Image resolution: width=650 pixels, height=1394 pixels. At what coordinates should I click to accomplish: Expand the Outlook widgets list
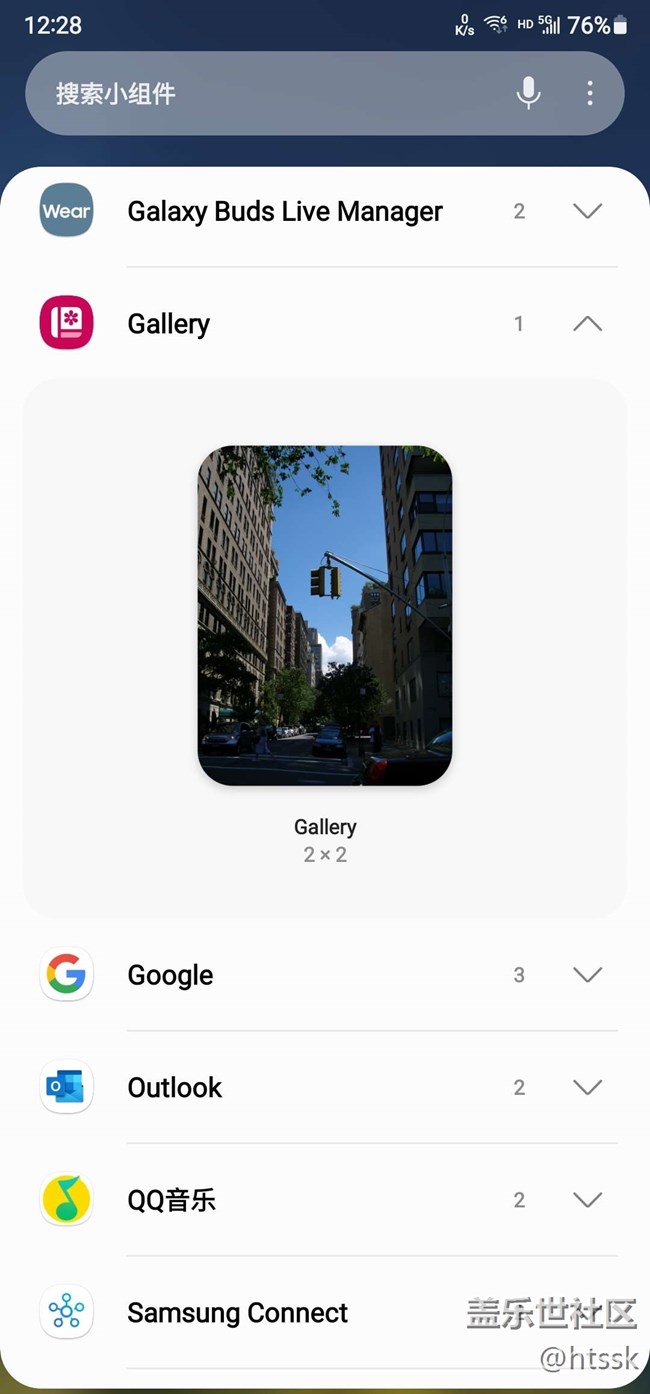pyautogui.click(x=587, y=1087)
